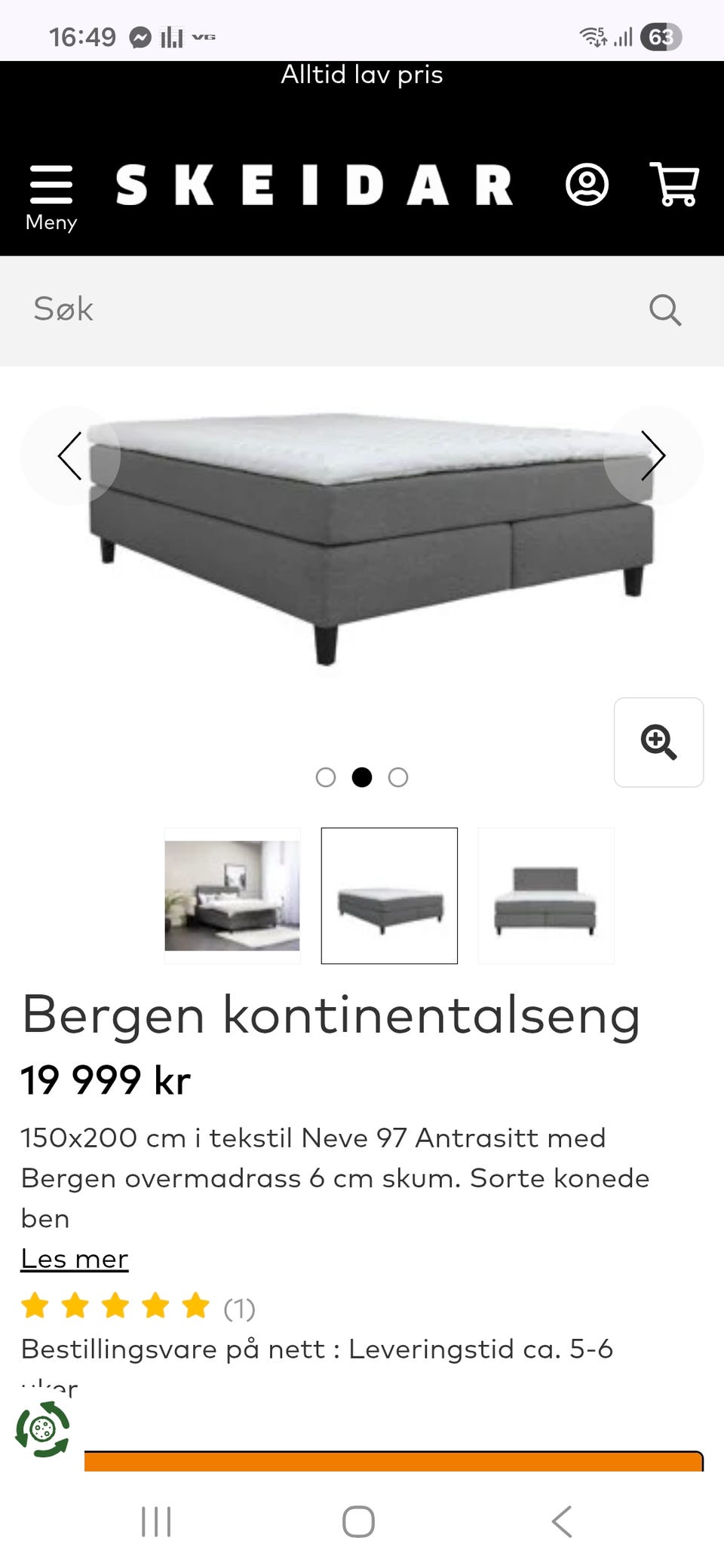Select the third carousel dot
This screenshot has height=1568, width=724.
click(398, 776)
